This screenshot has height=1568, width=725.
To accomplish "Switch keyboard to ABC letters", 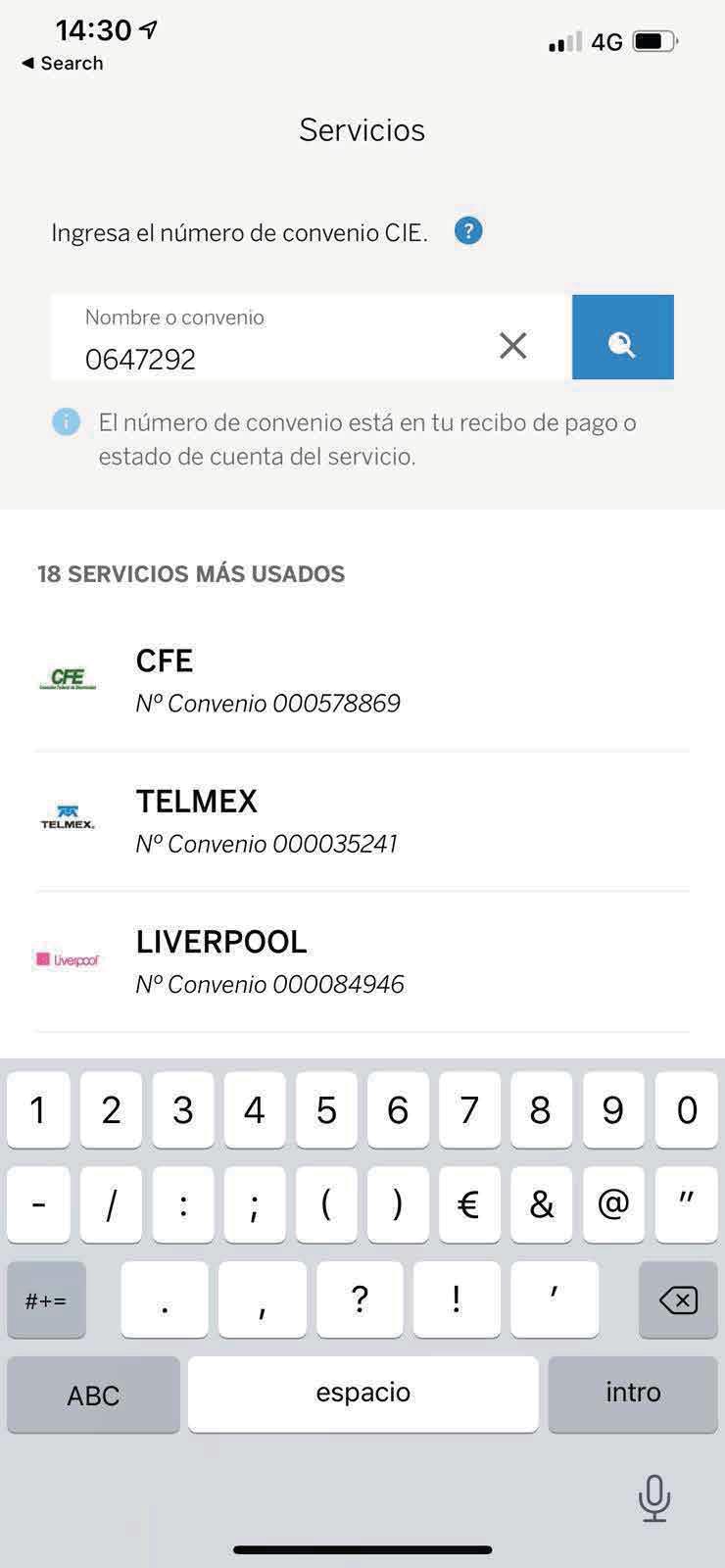I will pos(93,1395).
